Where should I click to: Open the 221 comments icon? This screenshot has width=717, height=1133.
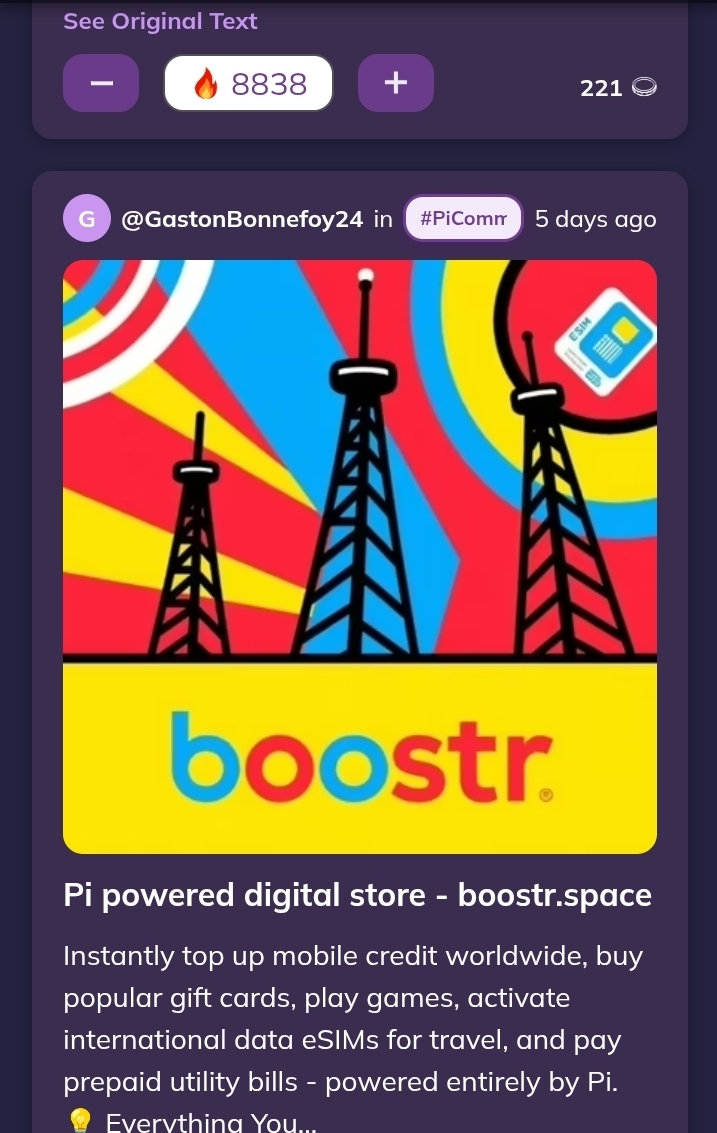click(x=644, y=88)
